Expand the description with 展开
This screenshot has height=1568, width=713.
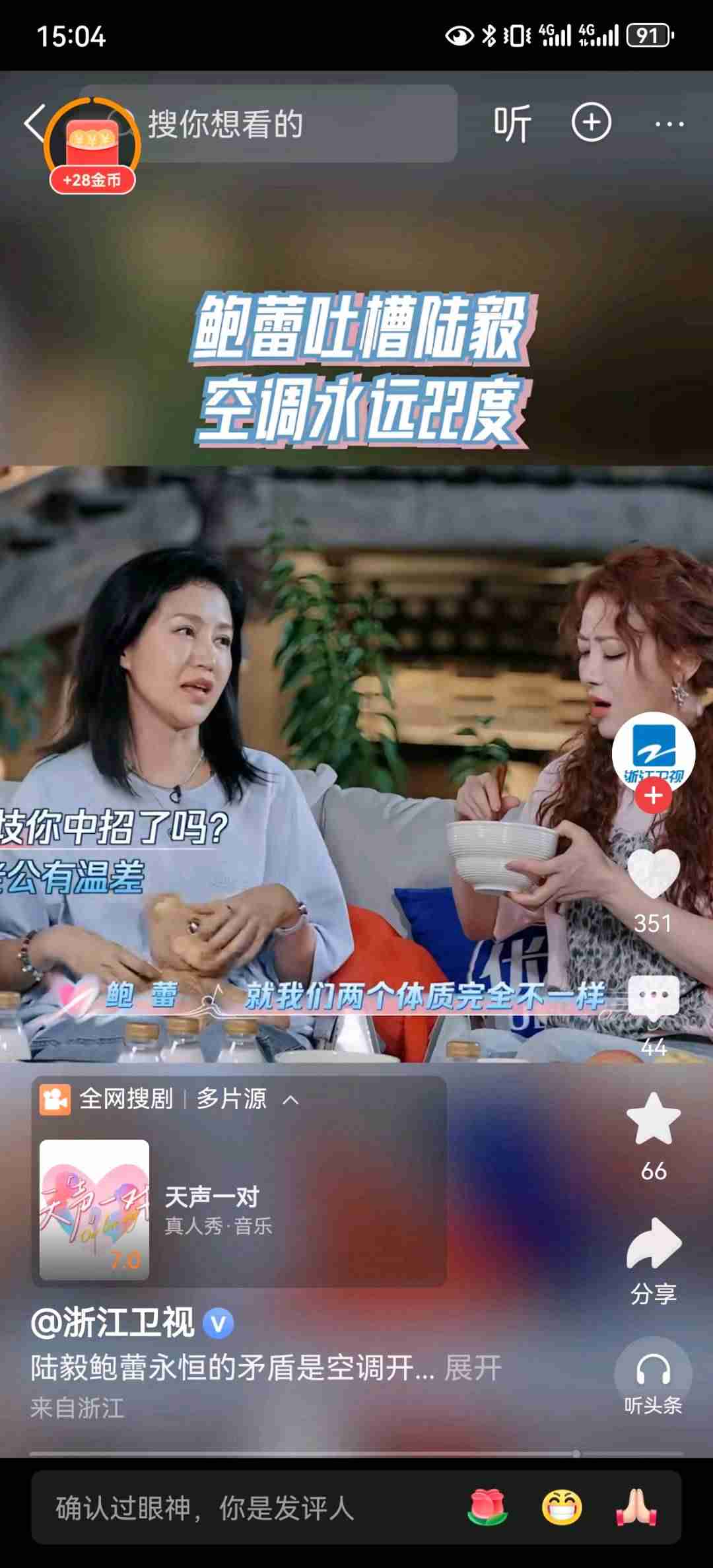(x=473, y=1367)
